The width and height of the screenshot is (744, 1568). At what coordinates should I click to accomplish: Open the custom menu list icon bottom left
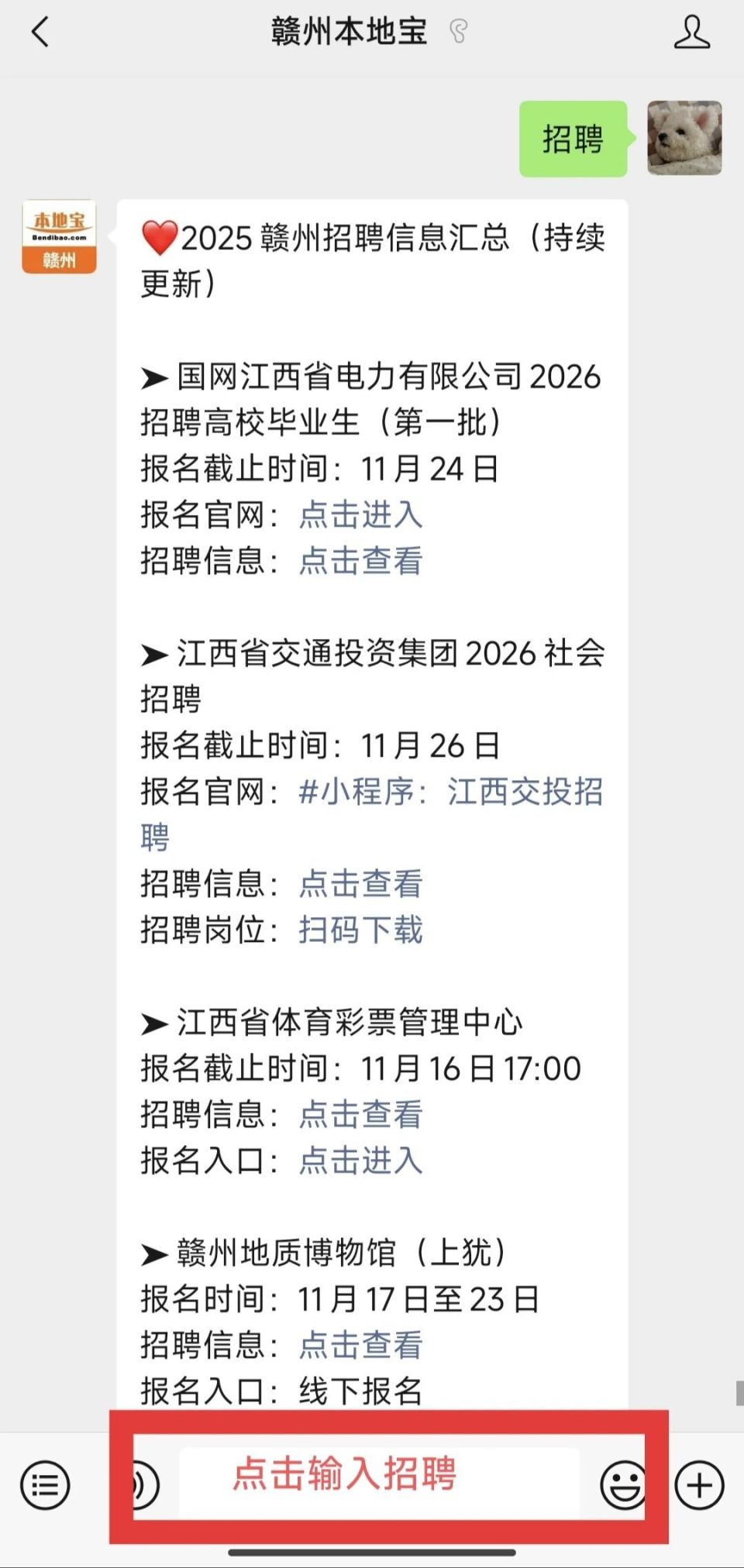tap(44, 1484)
